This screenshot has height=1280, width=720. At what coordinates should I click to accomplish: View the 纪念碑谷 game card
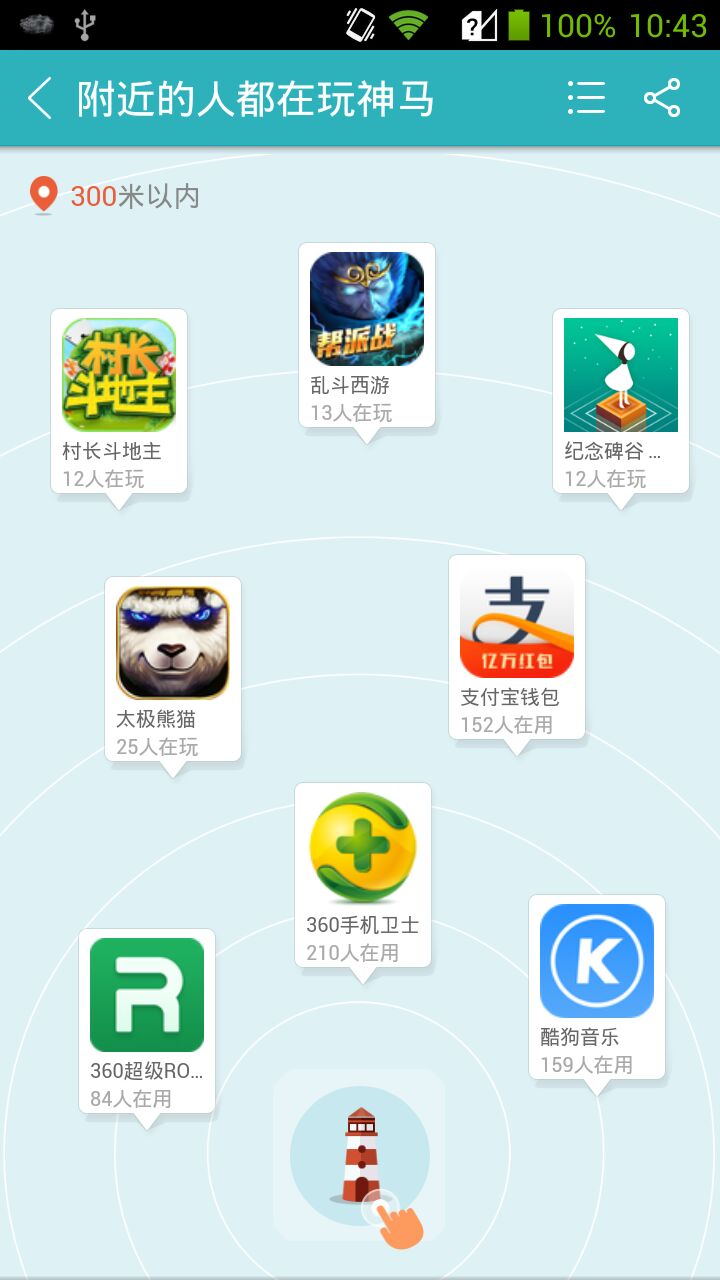pyautogui.click(x=621, y=401)
